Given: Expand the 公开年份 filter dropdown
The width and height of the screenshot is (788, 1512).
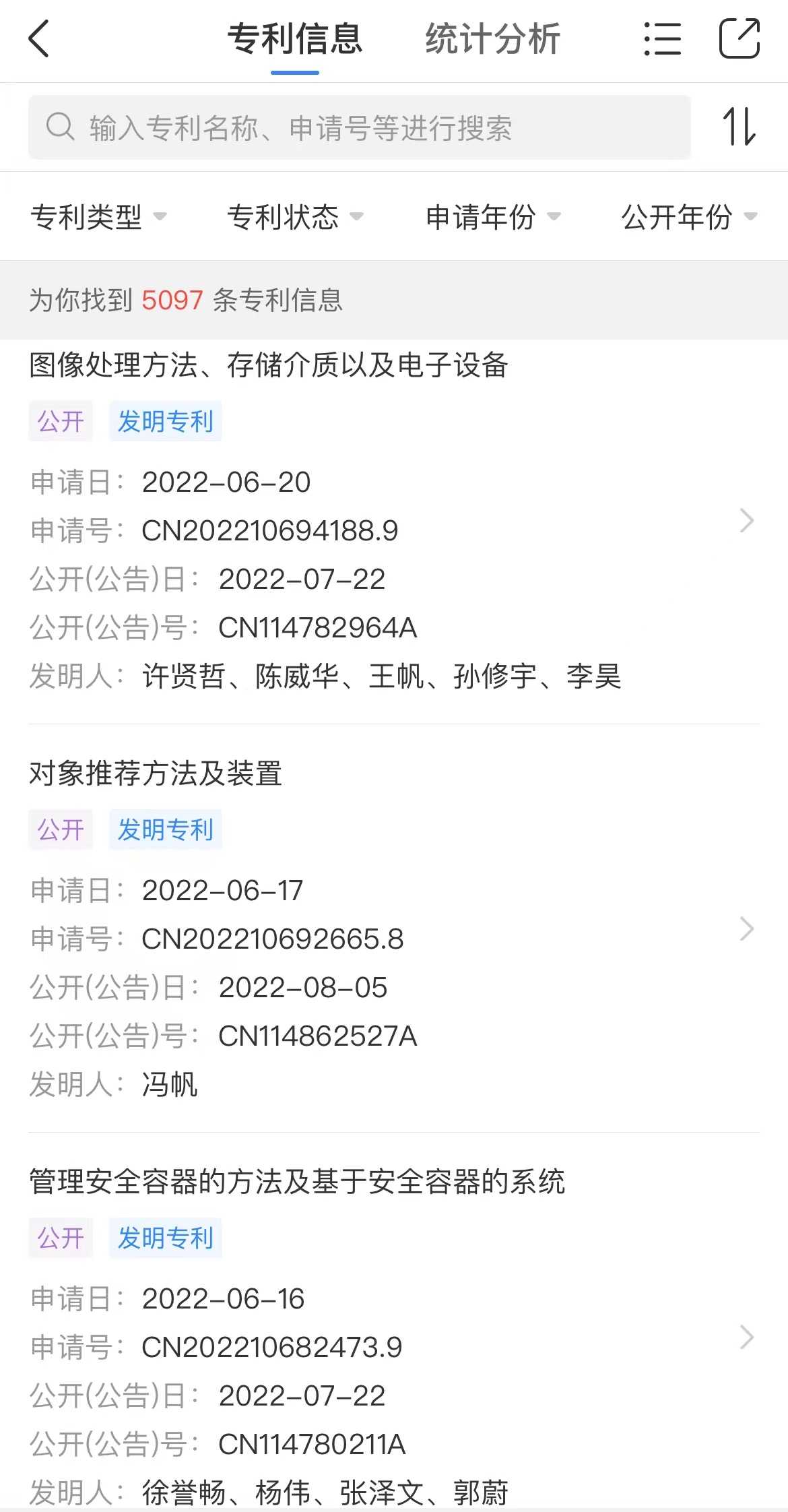Looking at the screenshot, I should 688,217.
